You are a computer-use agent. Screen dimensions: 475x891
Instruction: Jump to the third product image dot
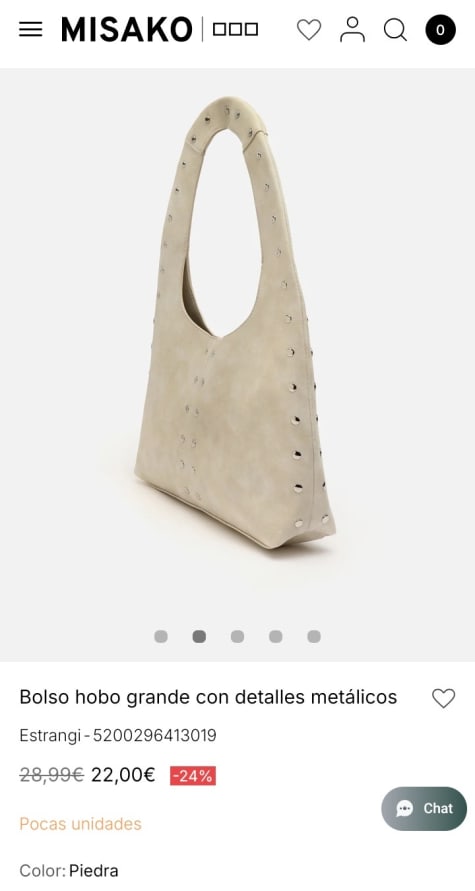238,636
